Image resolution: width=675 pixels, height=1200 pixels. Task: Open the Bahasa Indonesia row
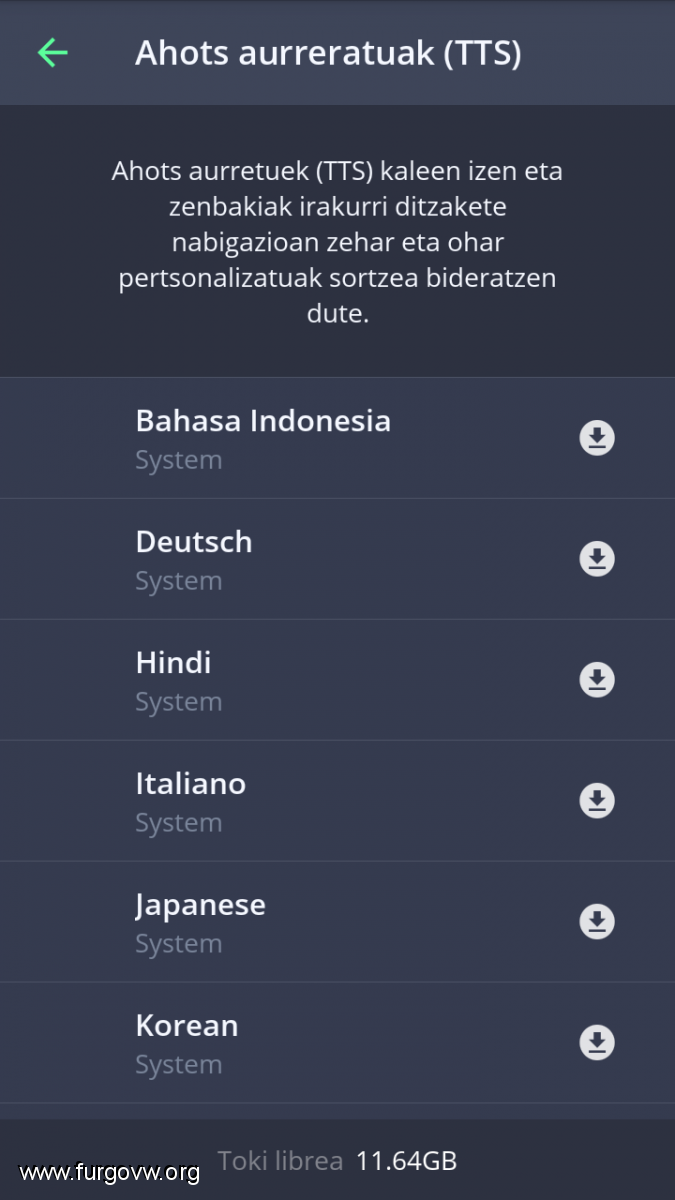[337, 438]
